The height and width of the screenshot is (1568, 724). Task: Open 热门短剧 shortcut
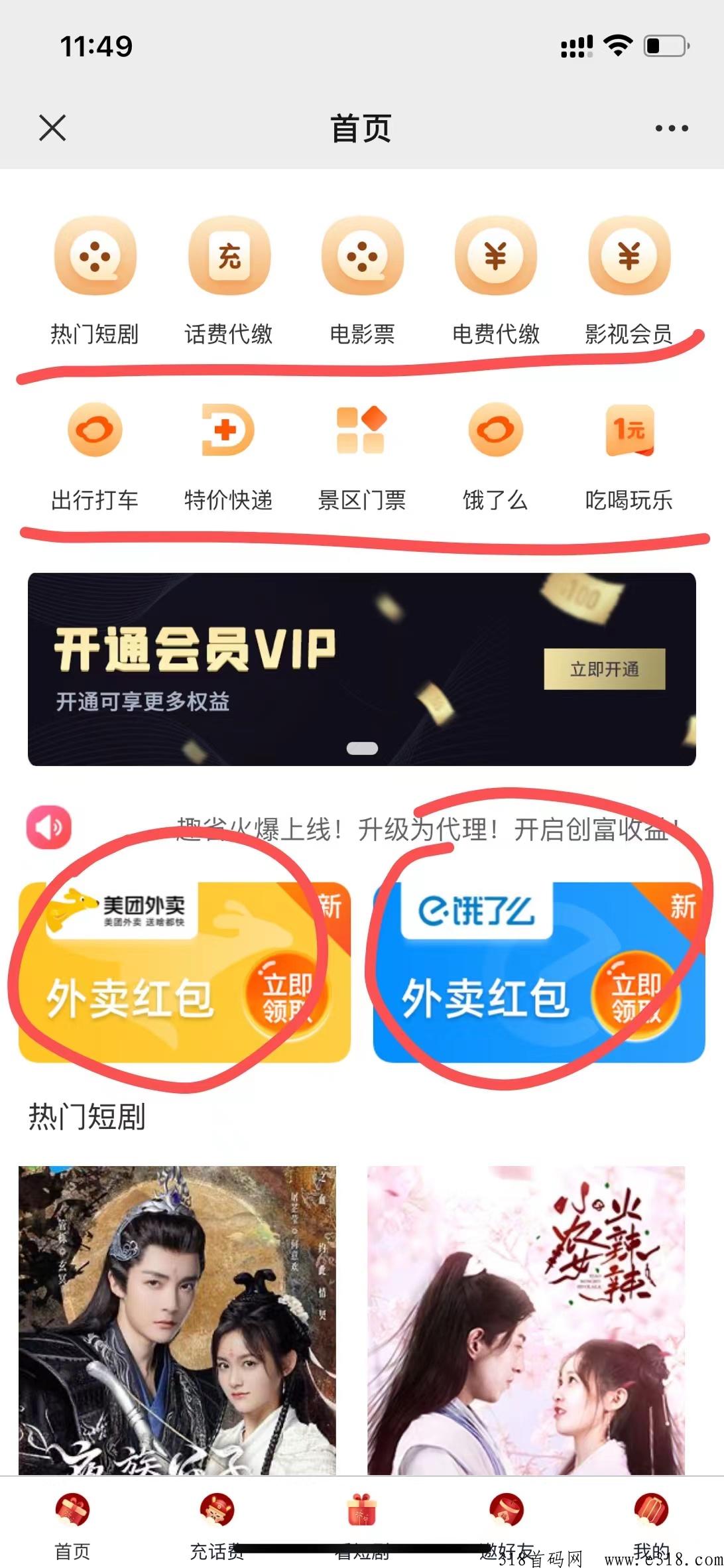(x=95, y=280)
